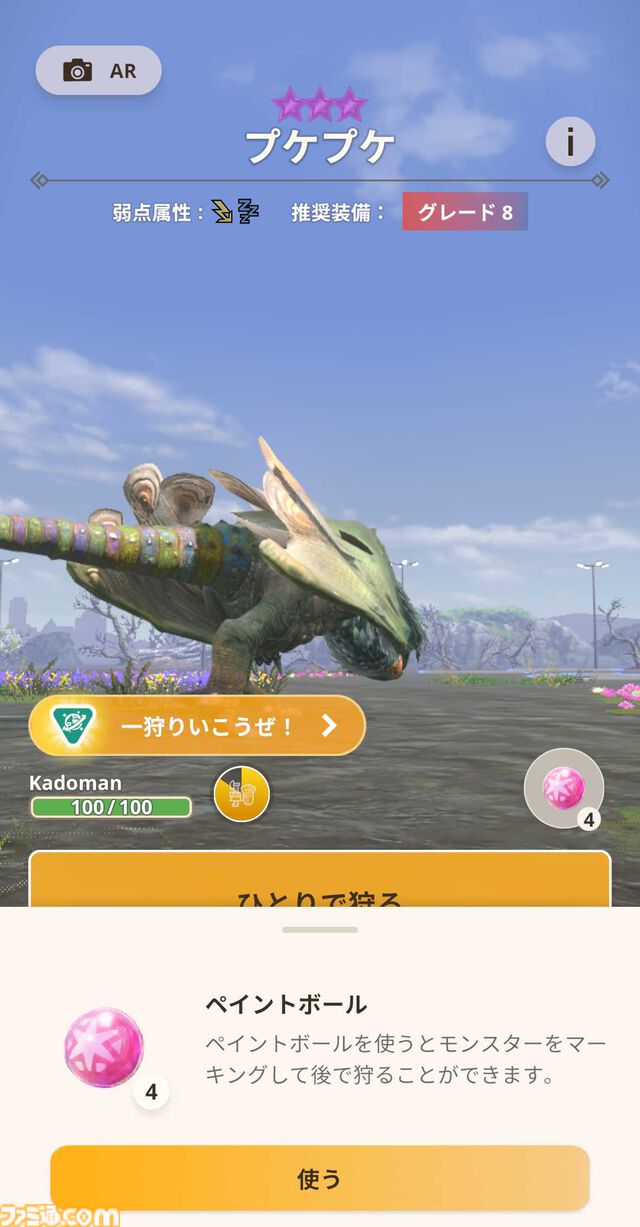Tap the bottom sheet drag handle
This screenshot has width=640, height=1227.
pyautogui.click(x=320, y=930)
